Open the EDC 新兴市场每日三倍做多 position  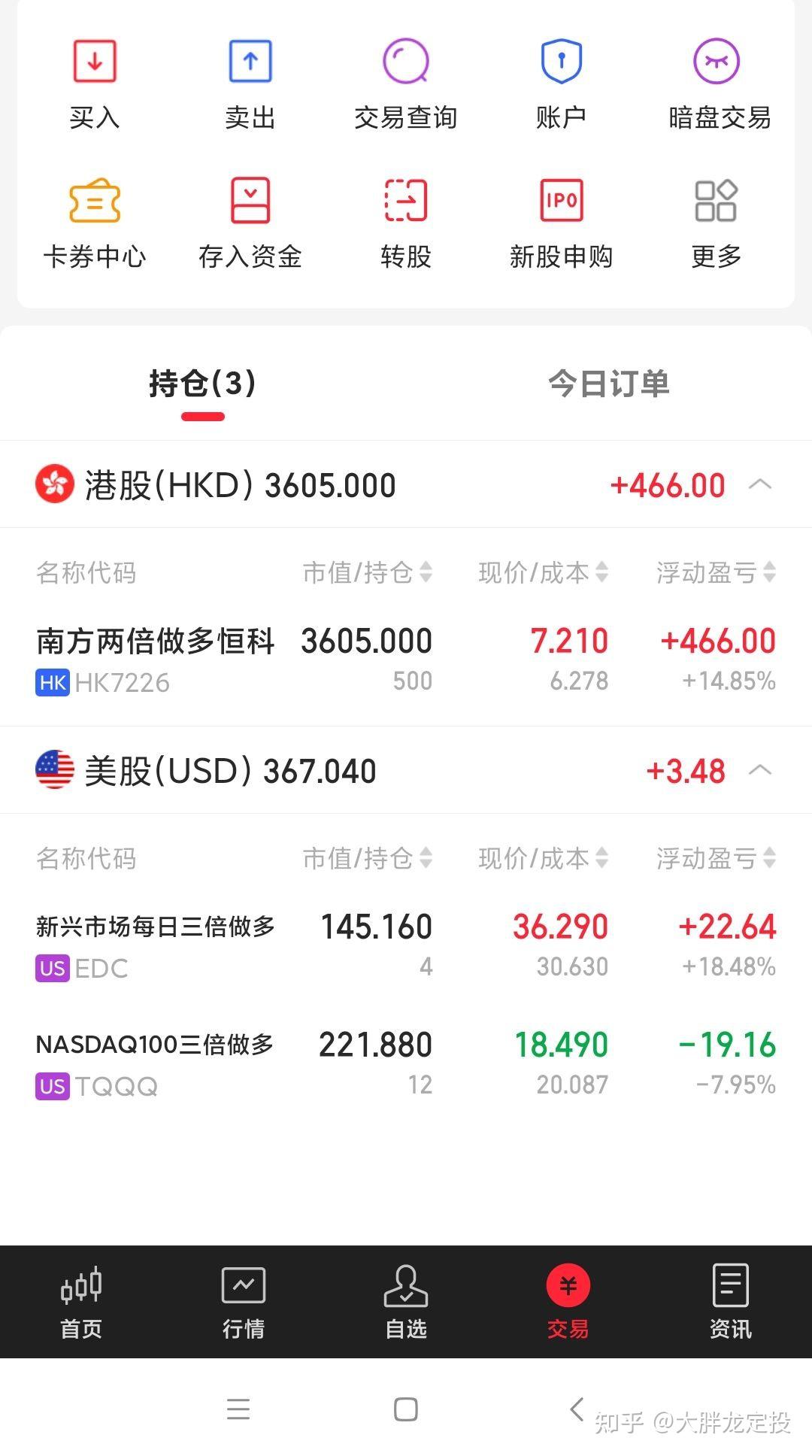click(x=406, y=945)
